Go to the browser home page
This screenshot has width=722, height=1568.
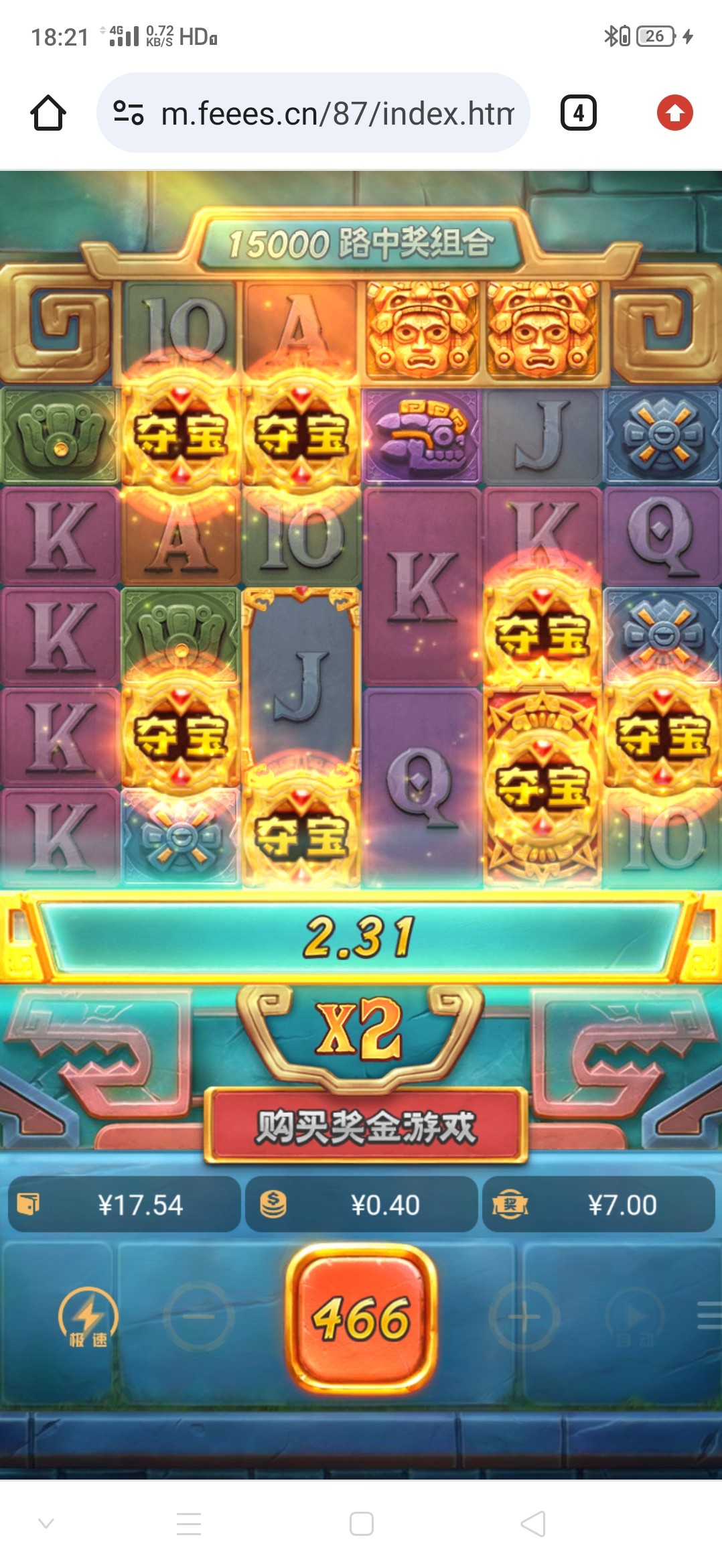(48, 113)
